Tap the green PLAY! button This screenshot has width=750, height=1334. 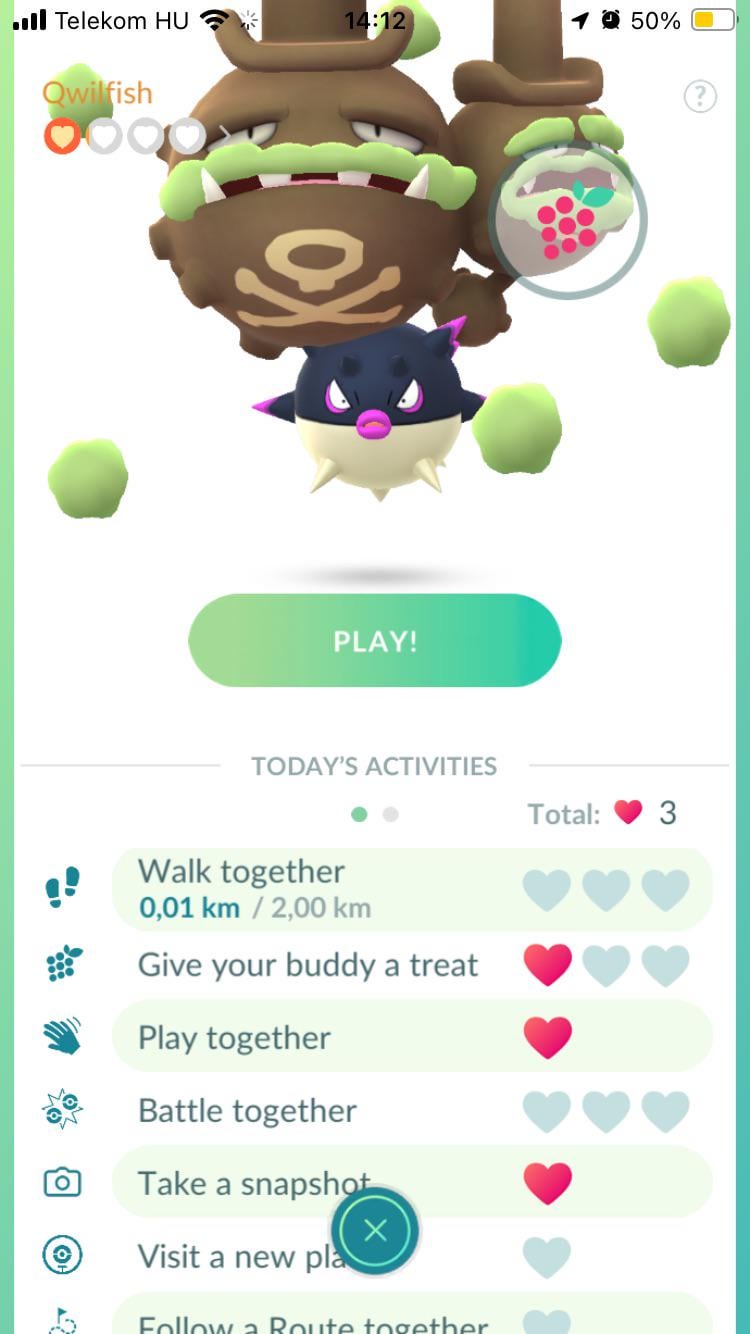pyautogui.click(x=374, y=641)
